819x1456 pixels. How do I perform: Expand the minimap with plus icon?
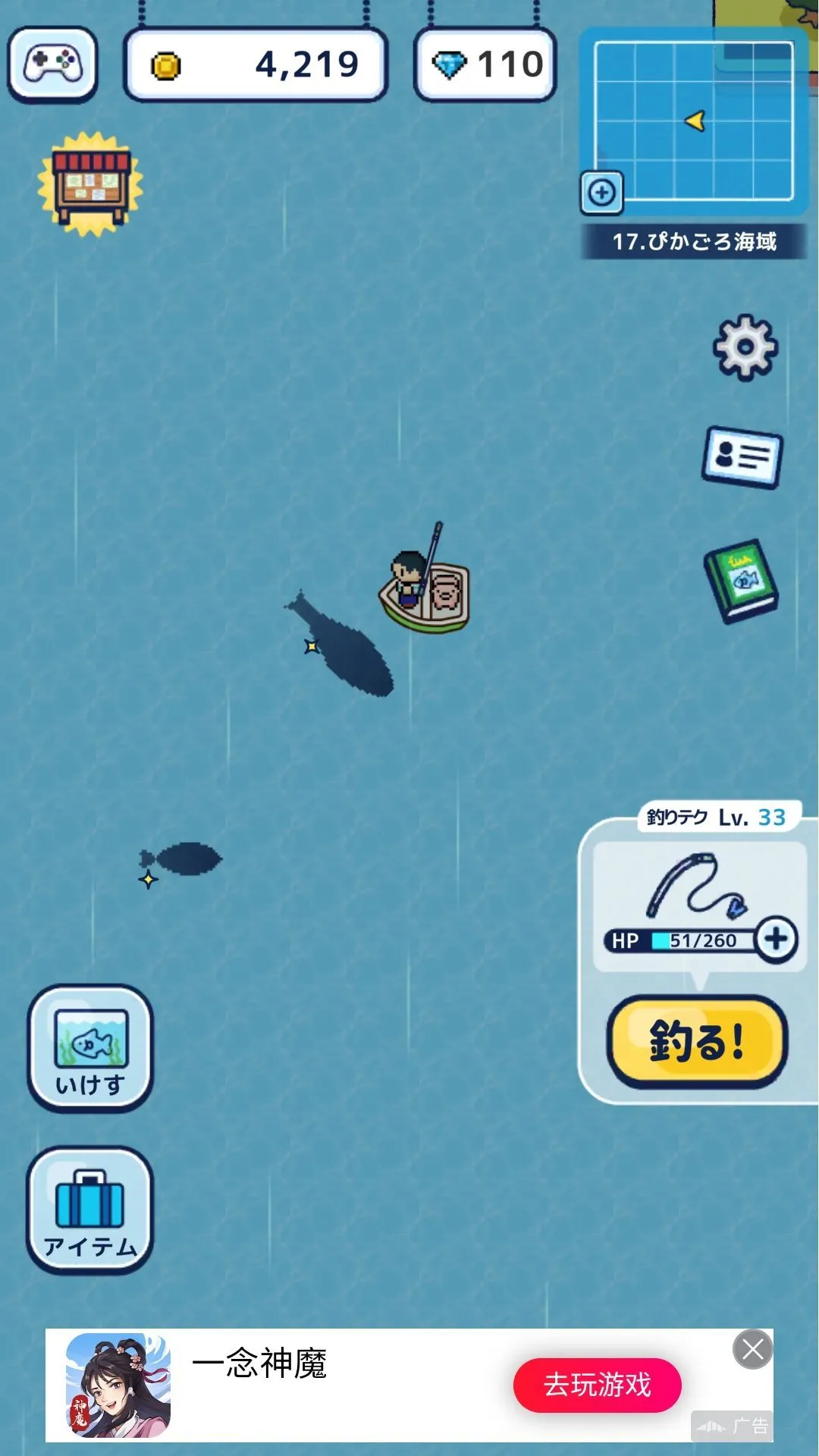[602, 193]
